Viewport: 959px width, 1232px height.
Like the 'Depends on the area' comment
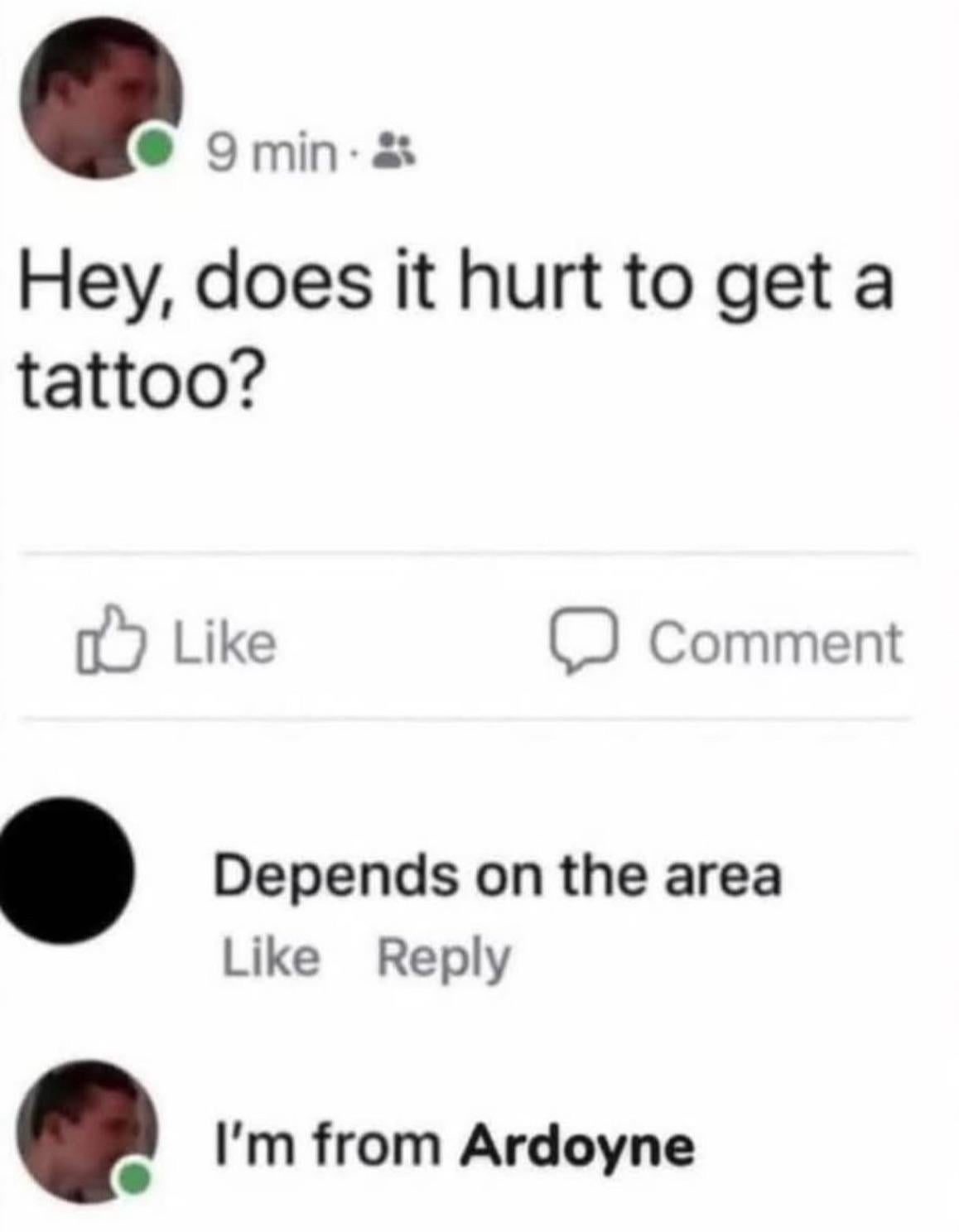coord(270,958)
